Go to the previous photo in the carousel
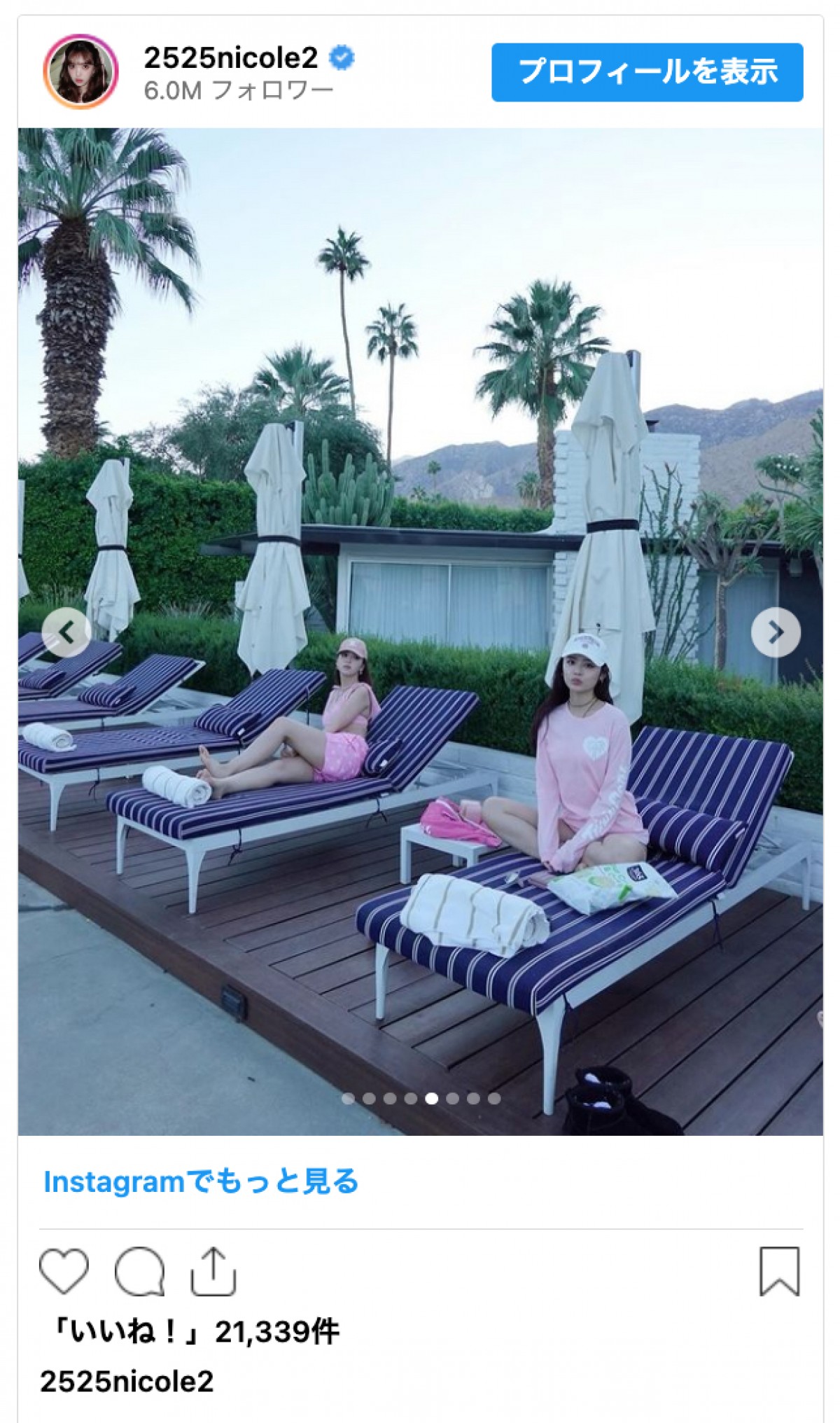This screenshot has width=840, height=1423. 66,632
